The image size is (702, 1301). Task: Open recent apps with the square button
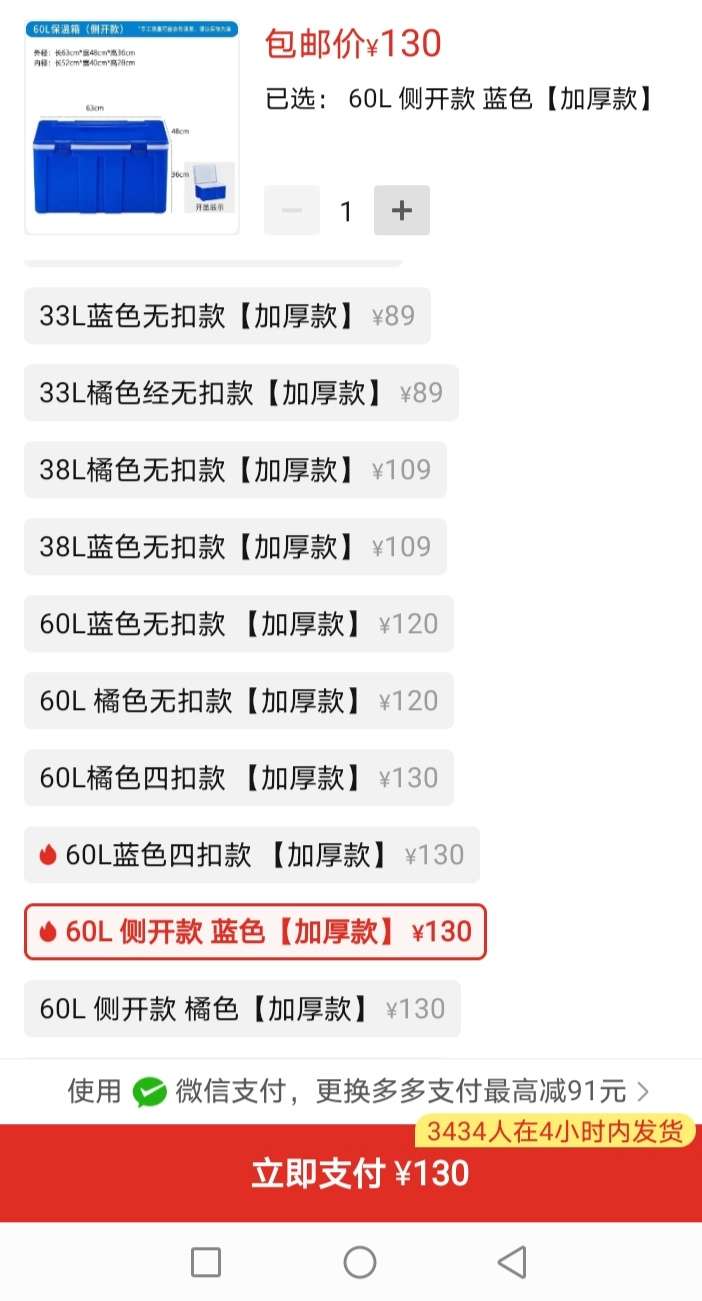[x=205, y=1262]
